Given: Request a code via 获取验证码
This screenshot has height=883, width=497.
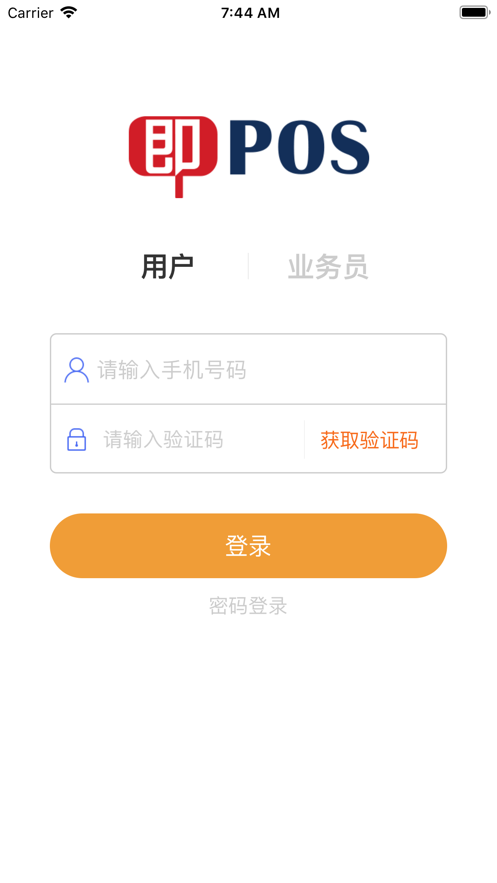Looking at the screenshot, I should coord(369,440).
